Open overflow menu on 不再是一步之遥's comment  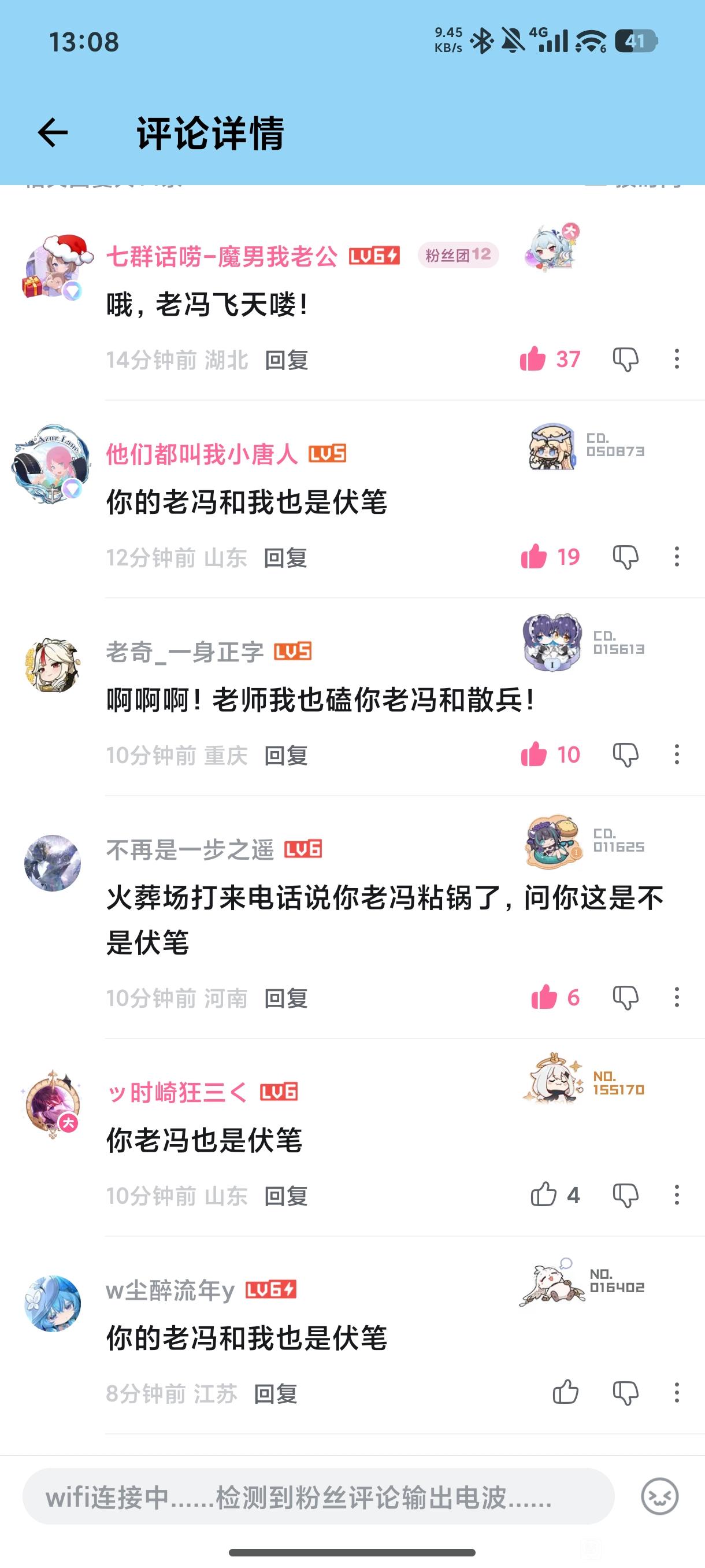[677, 997]
